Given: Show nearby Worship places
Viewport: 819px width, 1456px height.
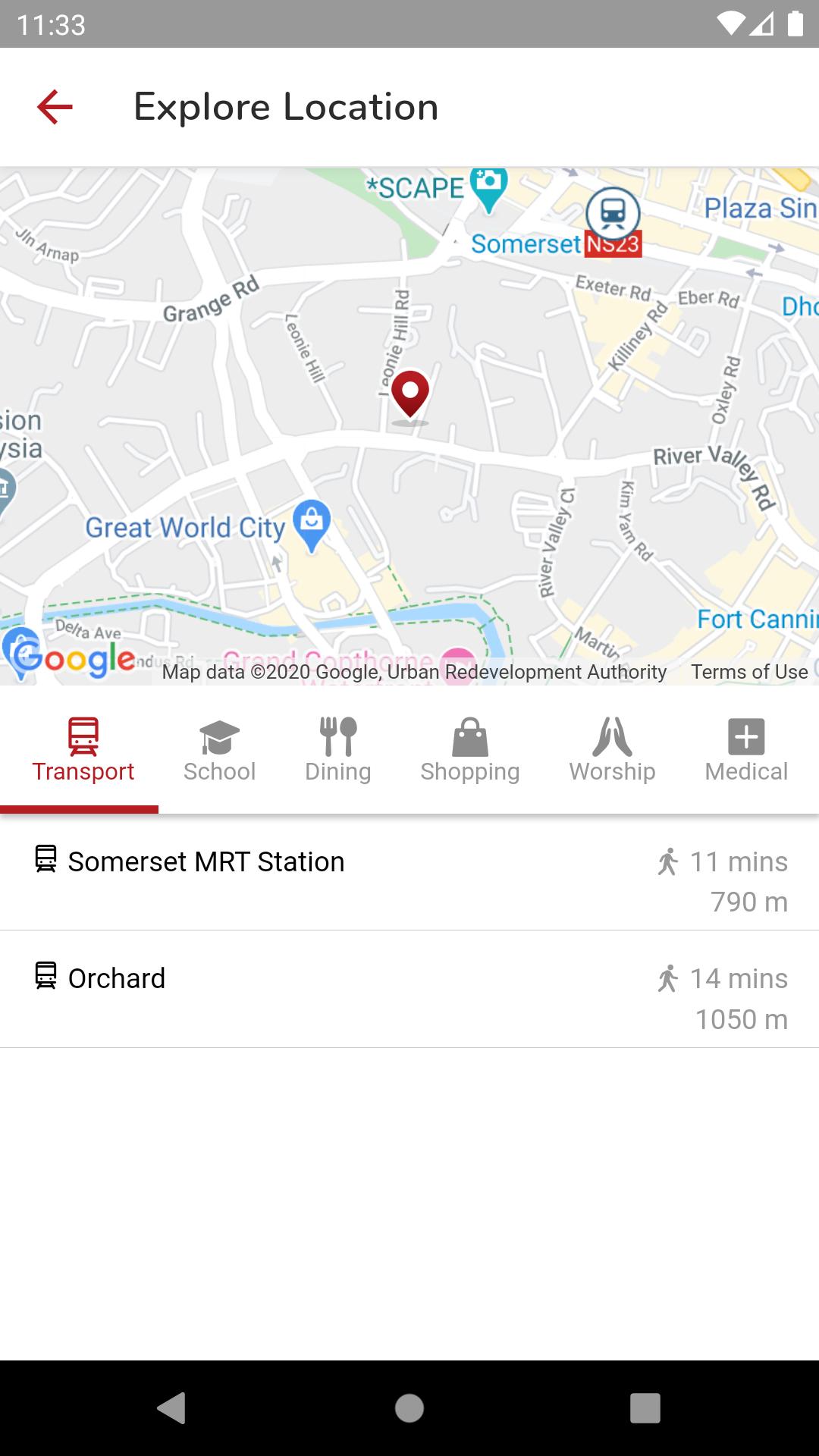Looking at the screenshot, I should [612, 750].
